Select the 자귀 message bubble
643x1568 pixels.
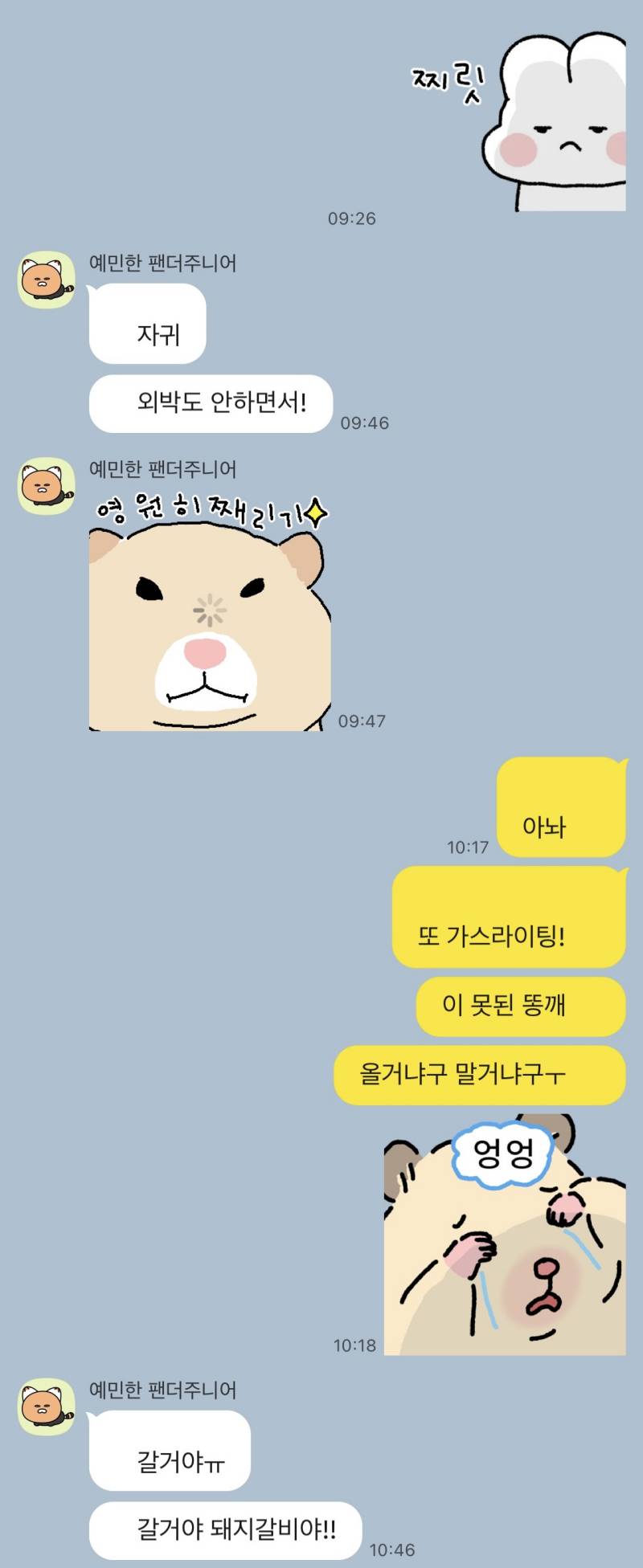click(x=148, y=325)
